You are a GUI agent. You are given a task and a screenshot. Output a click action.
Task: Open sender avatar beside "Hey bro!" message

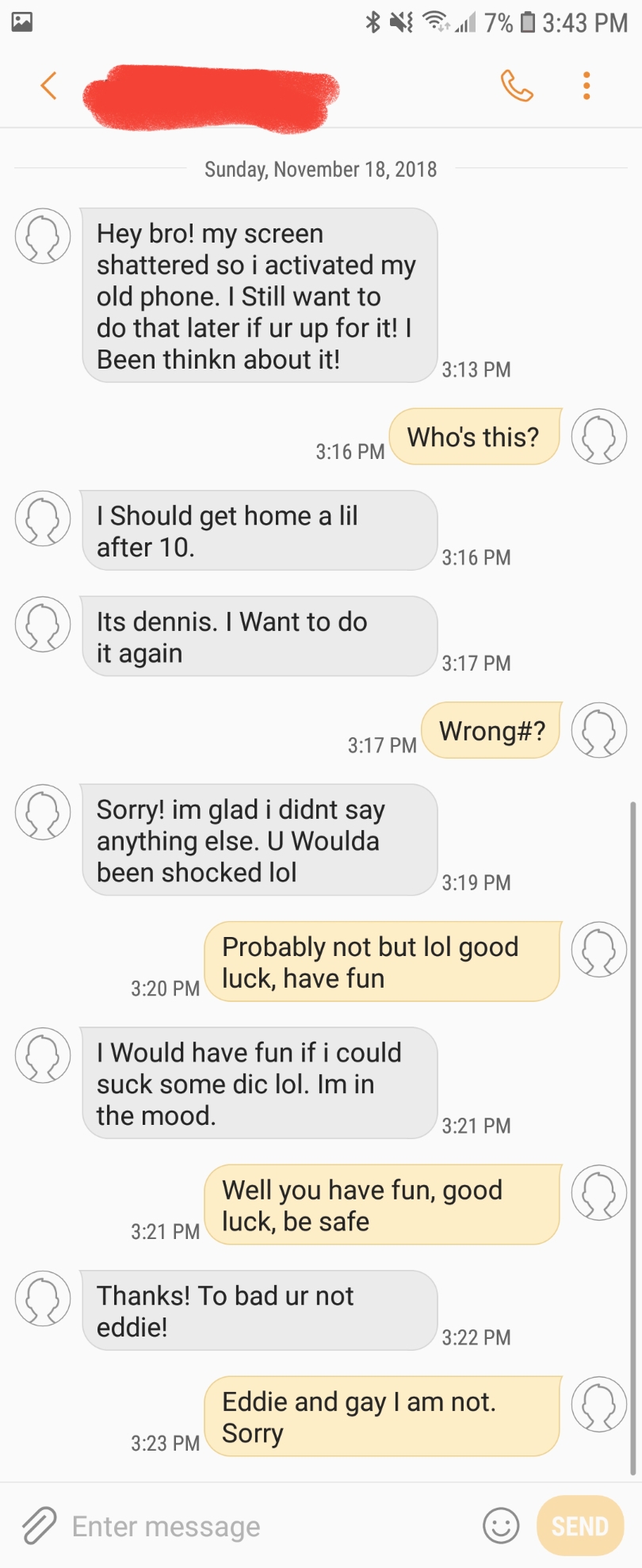point(43,236)
